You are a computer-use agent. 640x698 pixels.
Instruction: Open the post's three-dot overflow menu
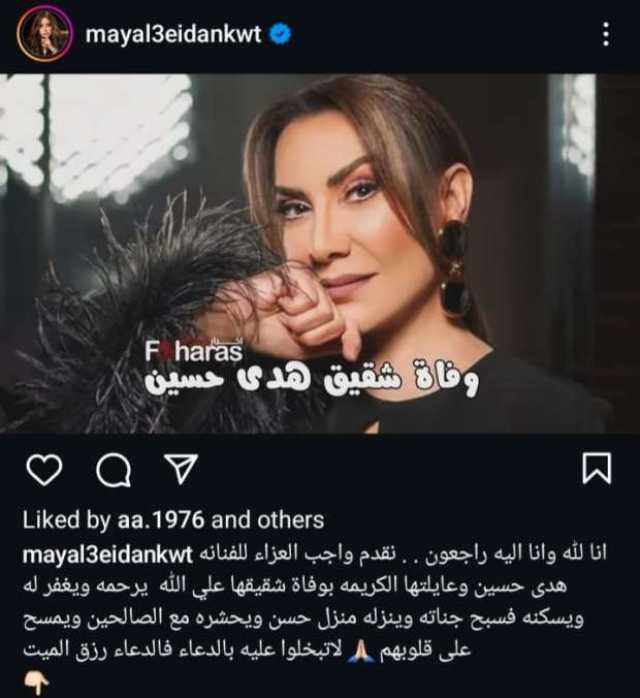[605, 36]
